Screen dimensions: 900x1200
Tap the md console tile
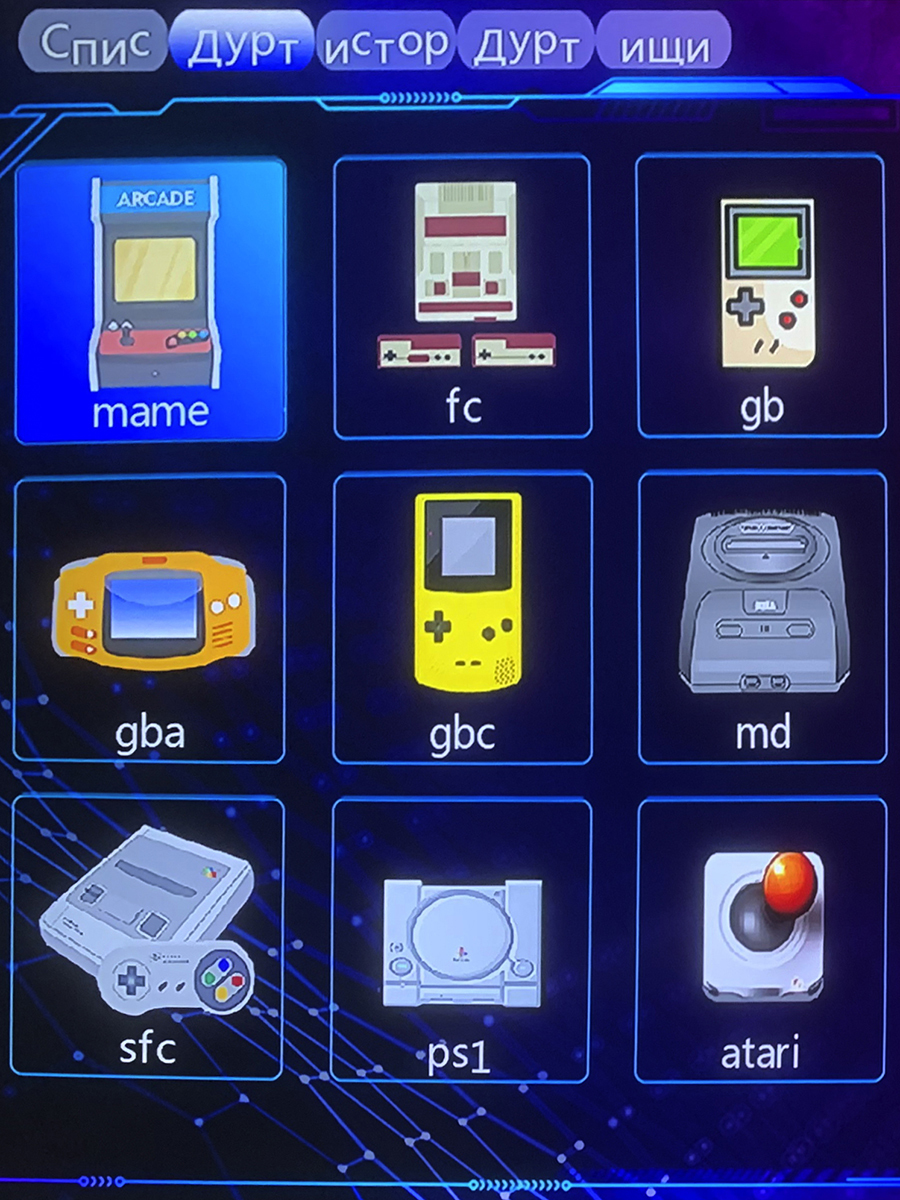point(762,620)
